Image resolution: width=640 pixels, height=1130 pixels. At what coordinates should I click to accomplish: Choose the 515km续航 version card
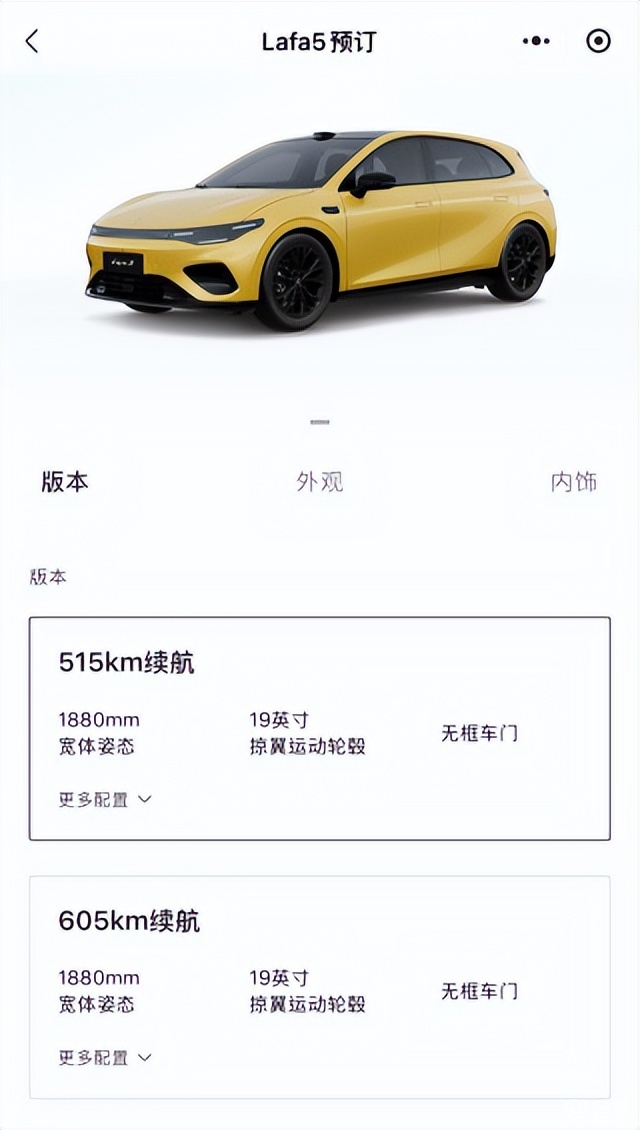[x=320, y=700]
